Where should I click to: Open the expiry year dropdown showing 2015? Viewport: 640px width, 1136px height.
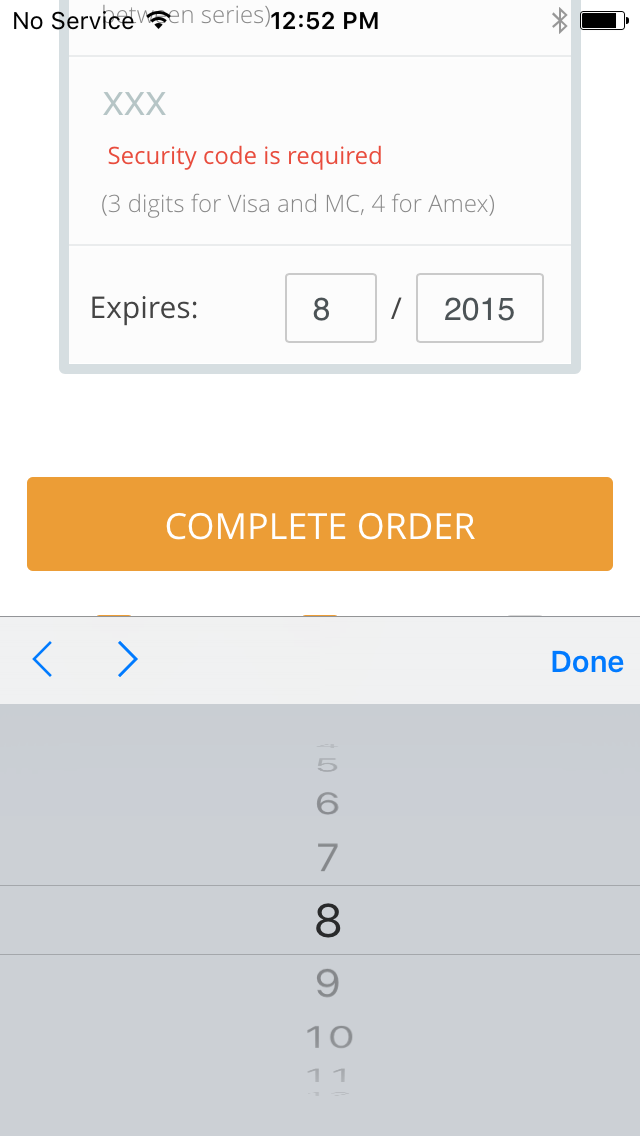pyautogui.click(x=480, y=308)
